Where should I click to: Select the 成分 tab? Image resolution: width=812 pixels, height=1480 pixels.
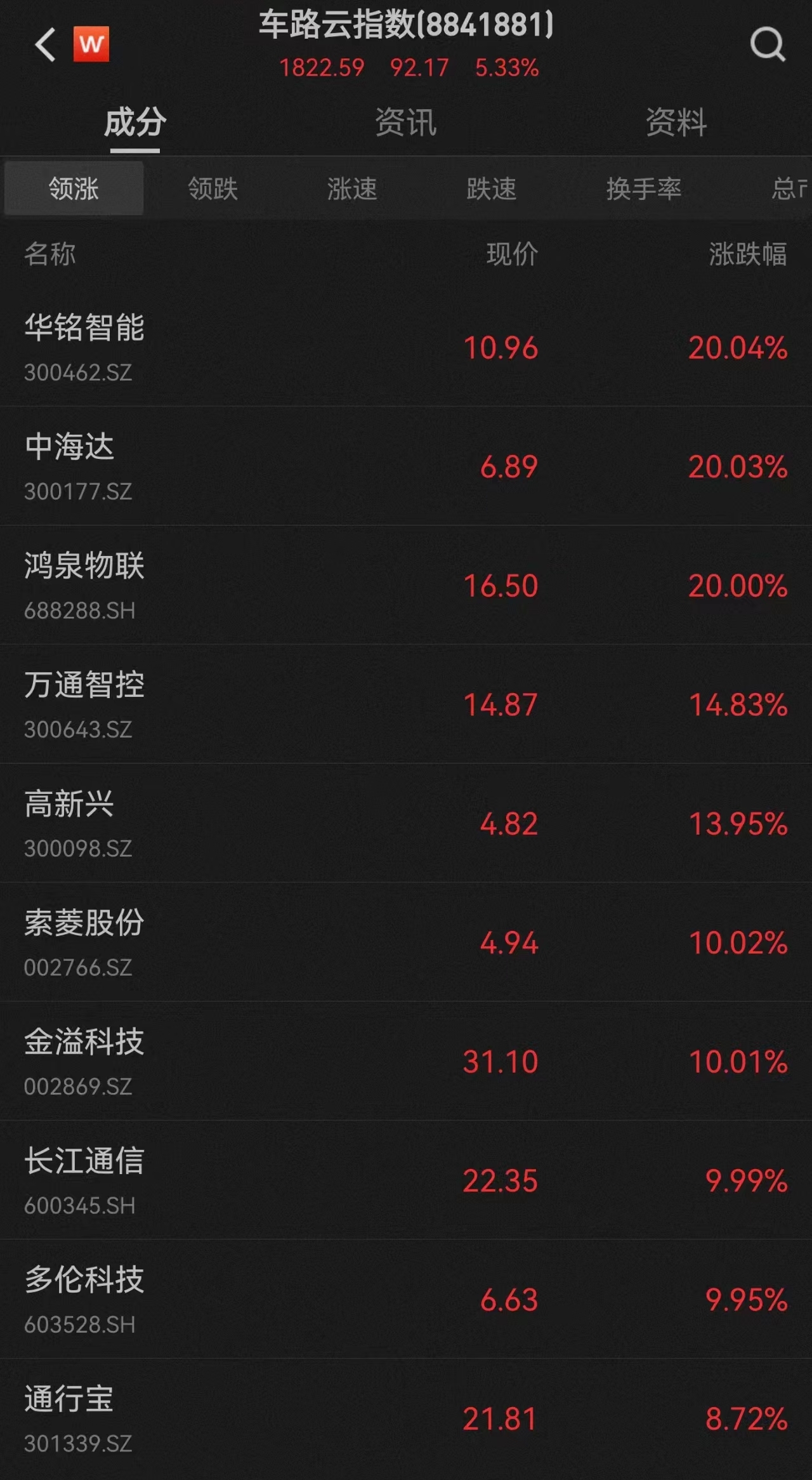(x=135, y=122)
